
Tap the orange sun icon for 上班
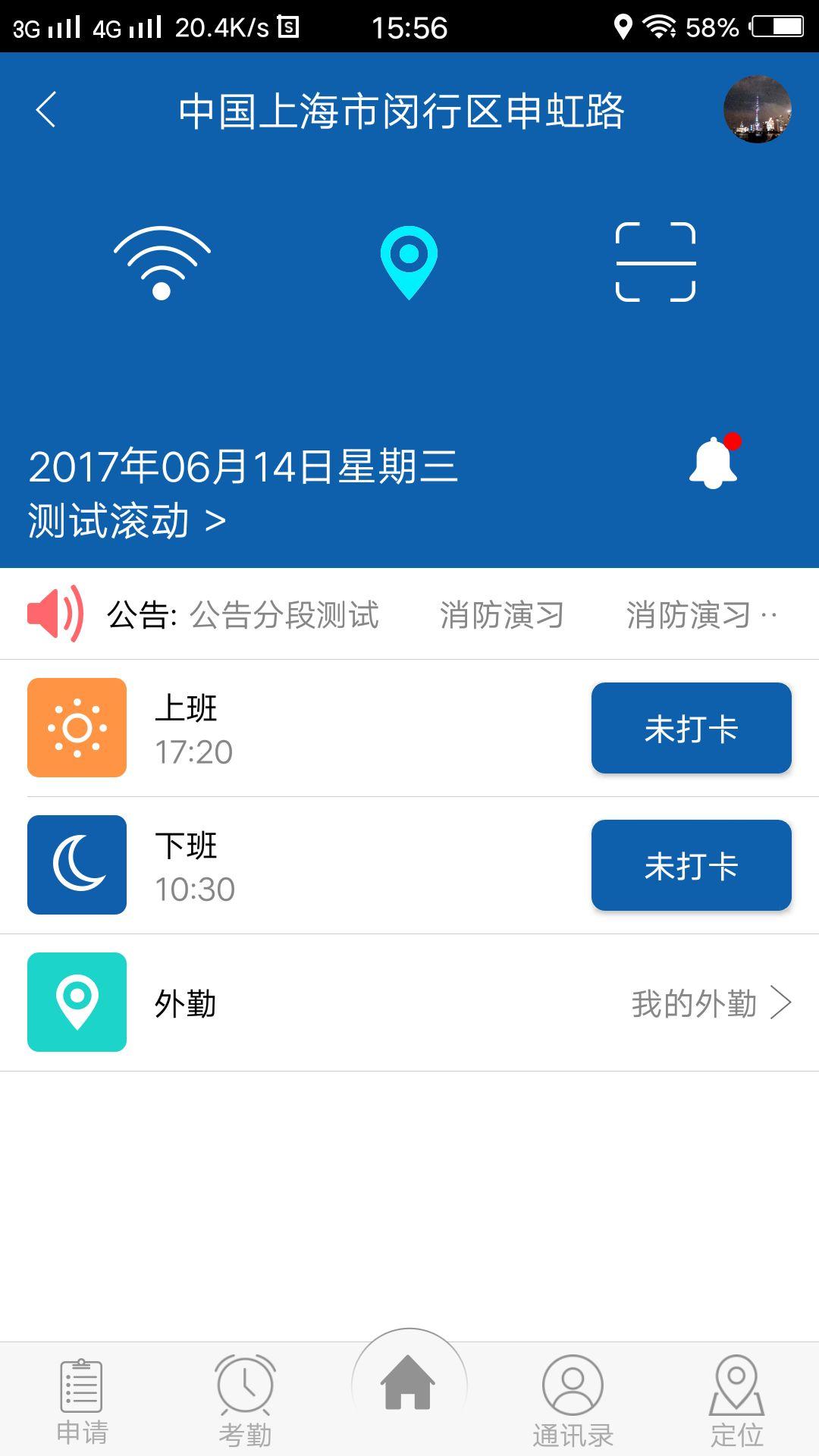(77, 728)
